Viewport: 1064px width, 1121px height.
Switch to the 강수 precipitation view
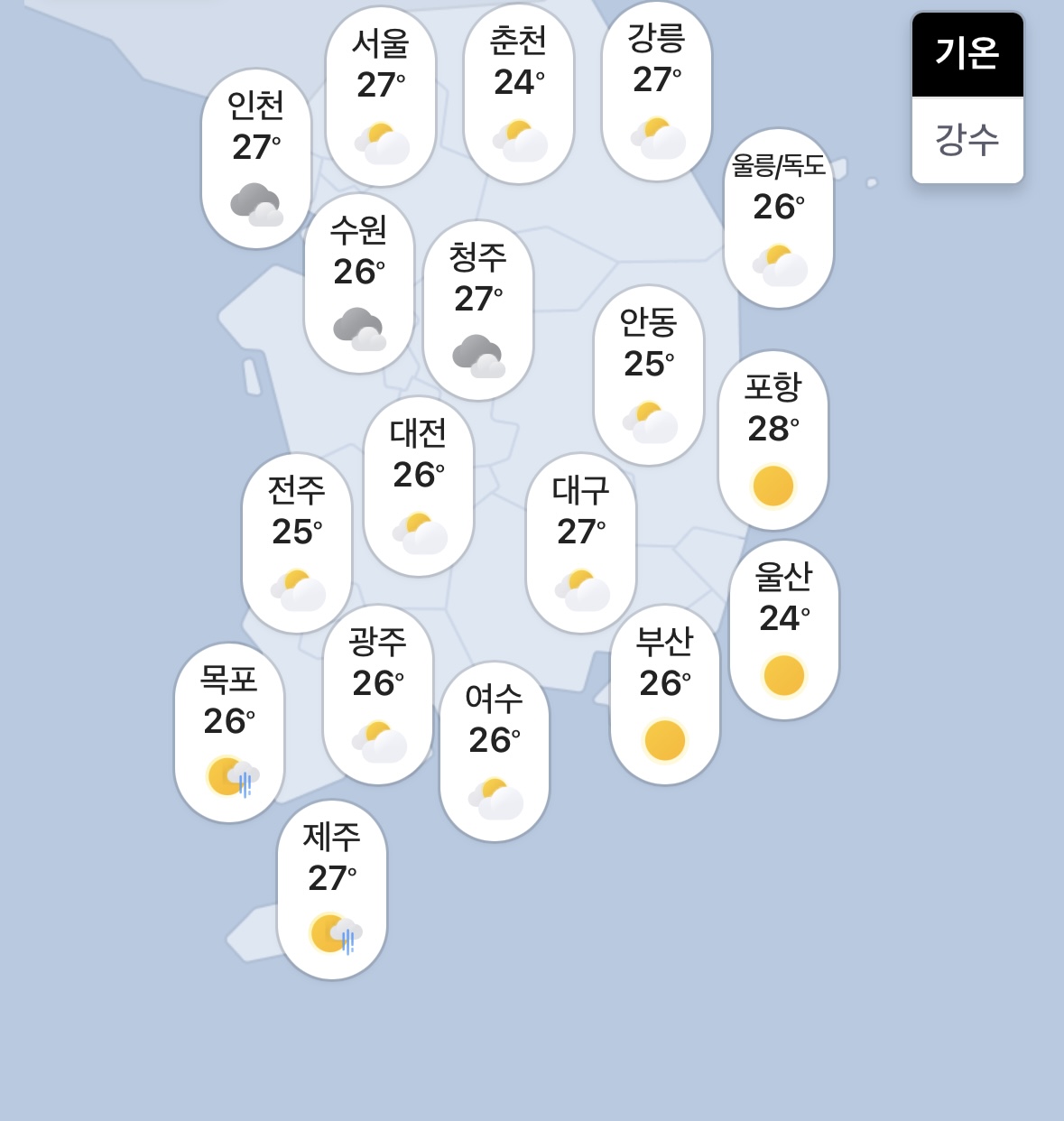click(967, 140)
